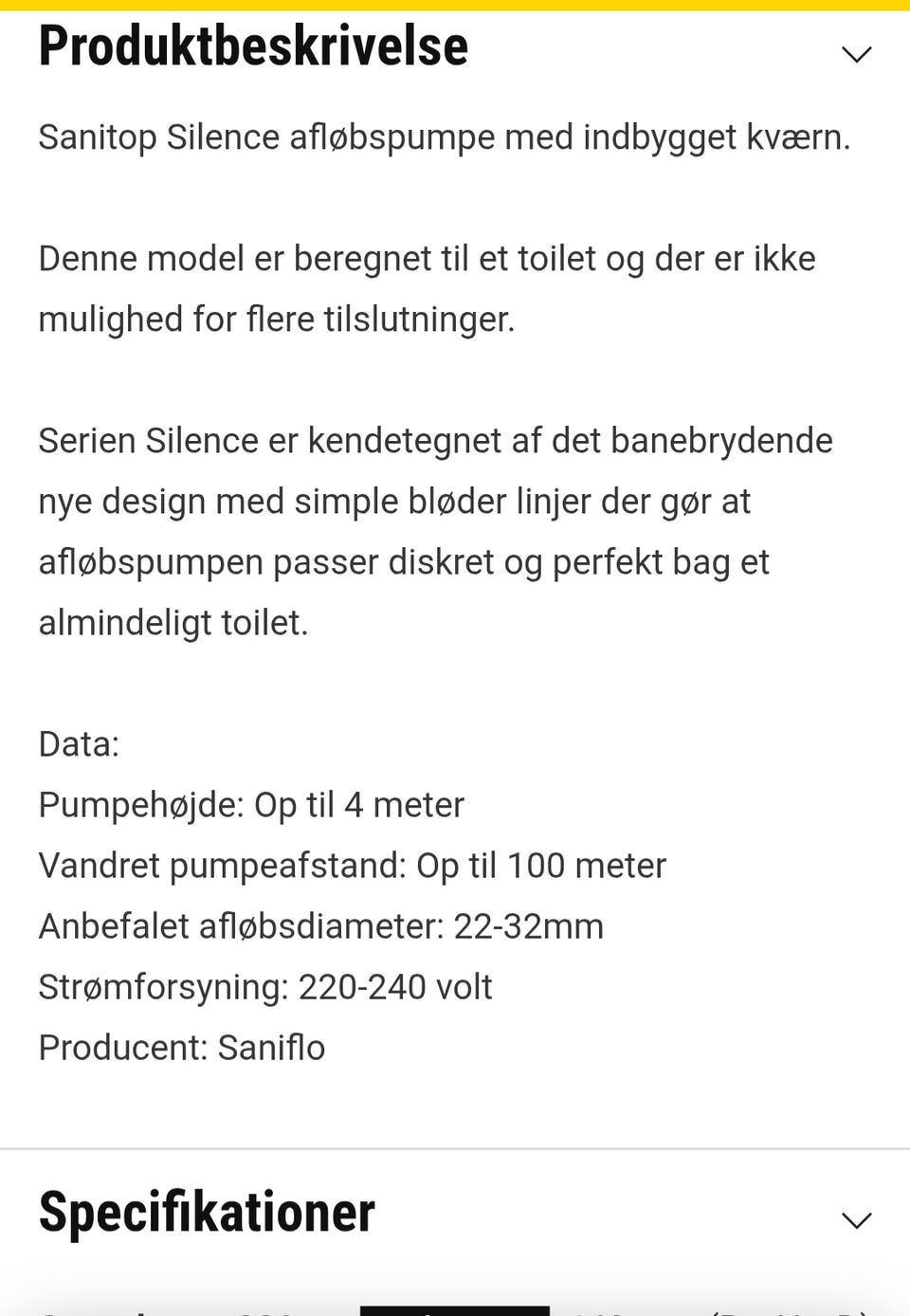
Task: Click the yellow accent bar at top
Action: coord(455,5)
